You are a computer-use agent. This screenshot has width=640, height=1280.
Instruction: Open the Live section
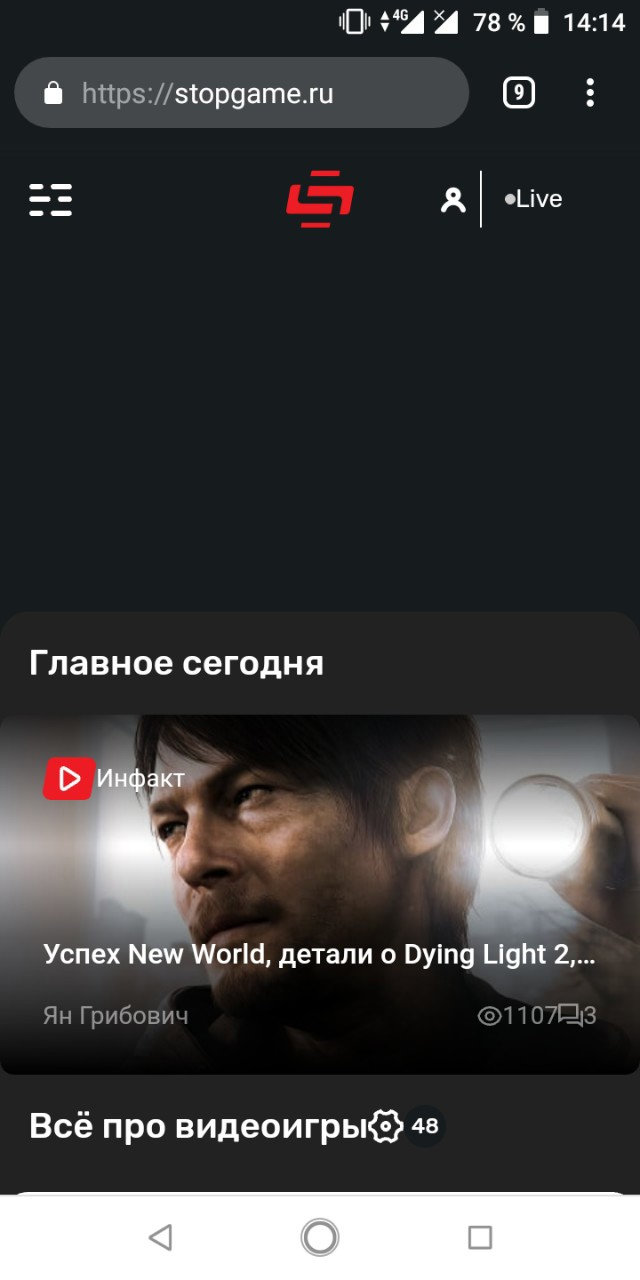click(534, 199)
